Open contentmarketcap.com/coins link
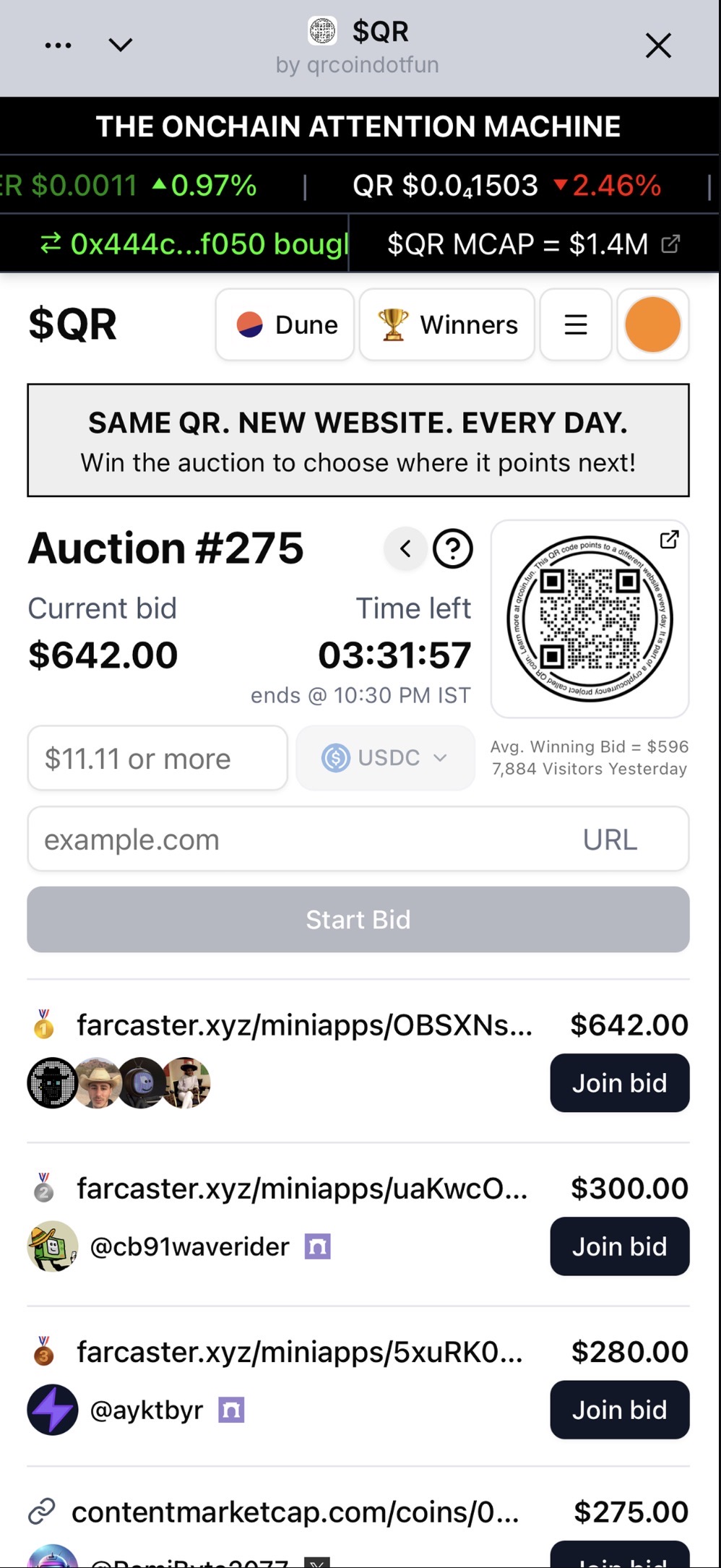This screenshot has width=721, height=1568. (295, 1512)
